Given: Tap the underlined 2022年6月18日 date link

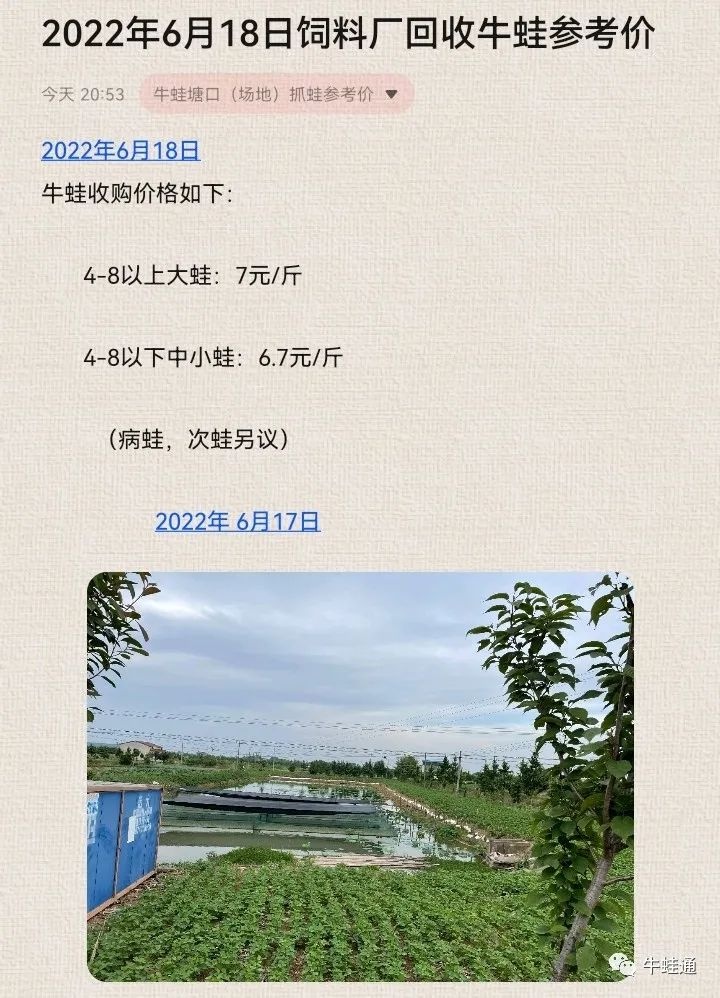Looking at the screenshot, I should point(120,151).
